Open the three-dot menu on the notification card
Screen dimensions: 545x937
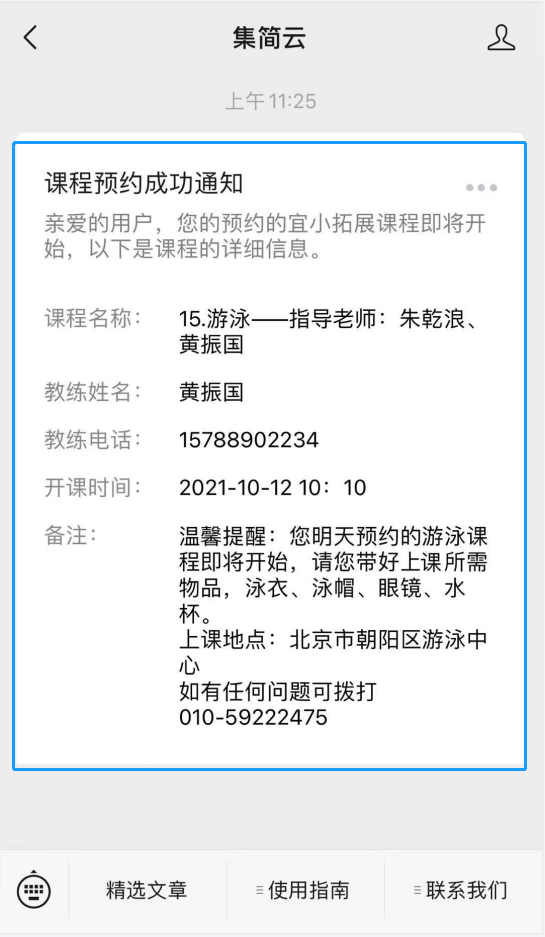pos(481,188)
